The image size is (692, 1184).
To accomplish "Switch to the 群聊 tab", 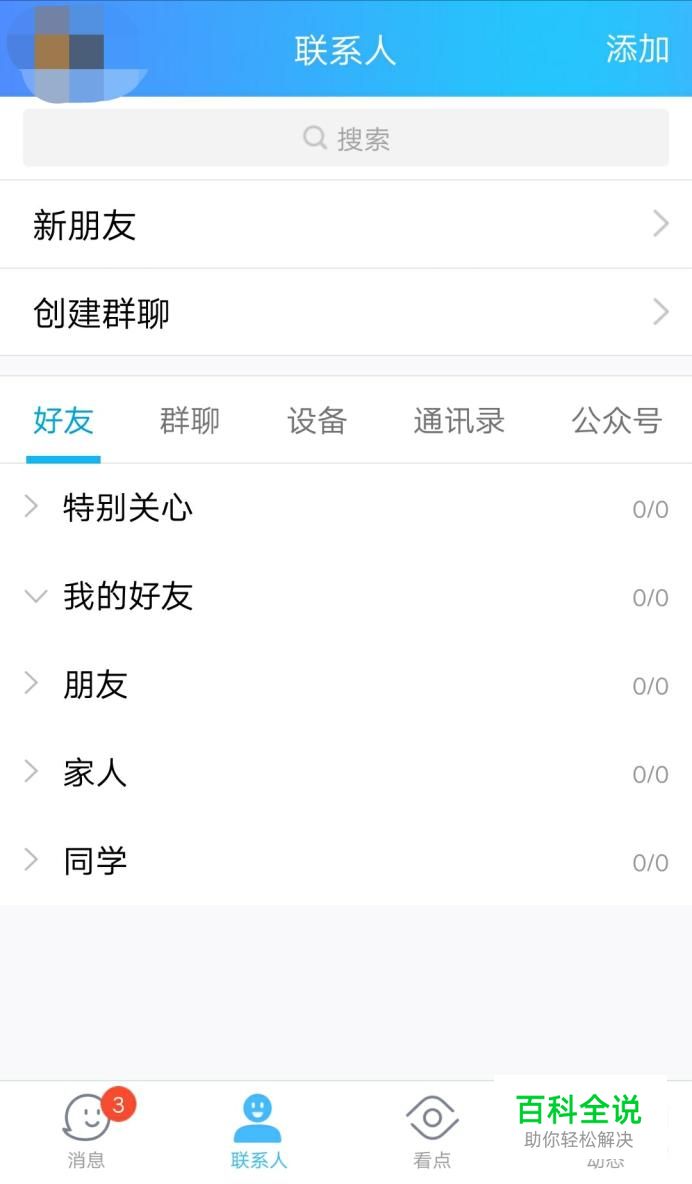I will (x=189, y=421).
